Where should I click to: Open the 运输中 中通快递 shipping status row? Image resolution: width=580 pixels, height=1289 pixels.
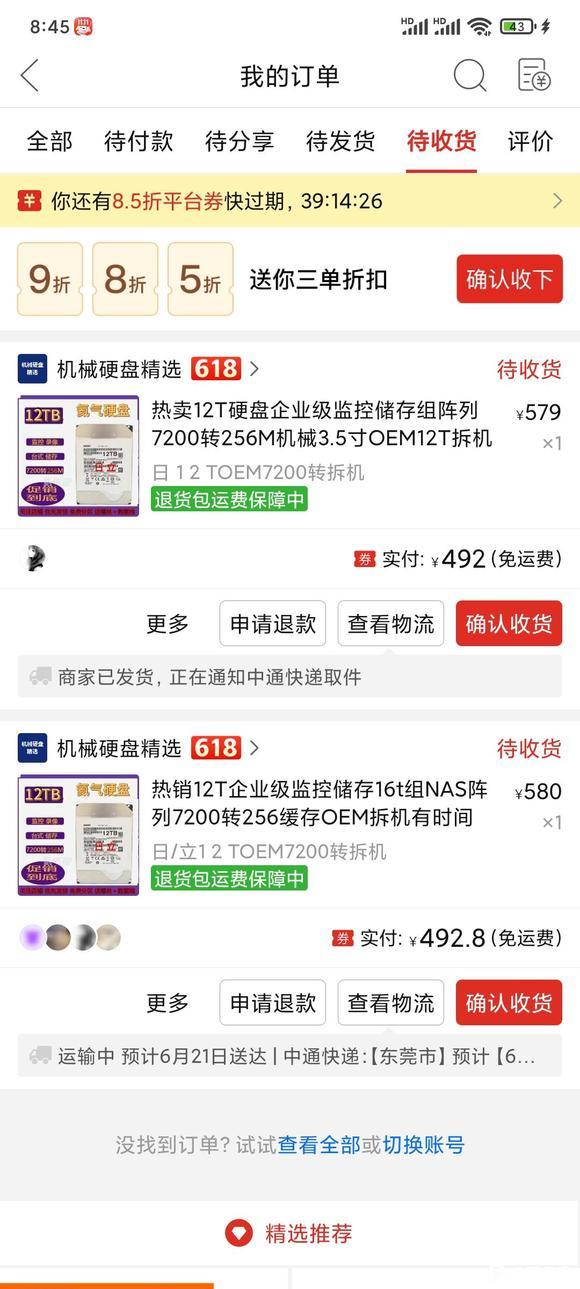click(290, 1056)
